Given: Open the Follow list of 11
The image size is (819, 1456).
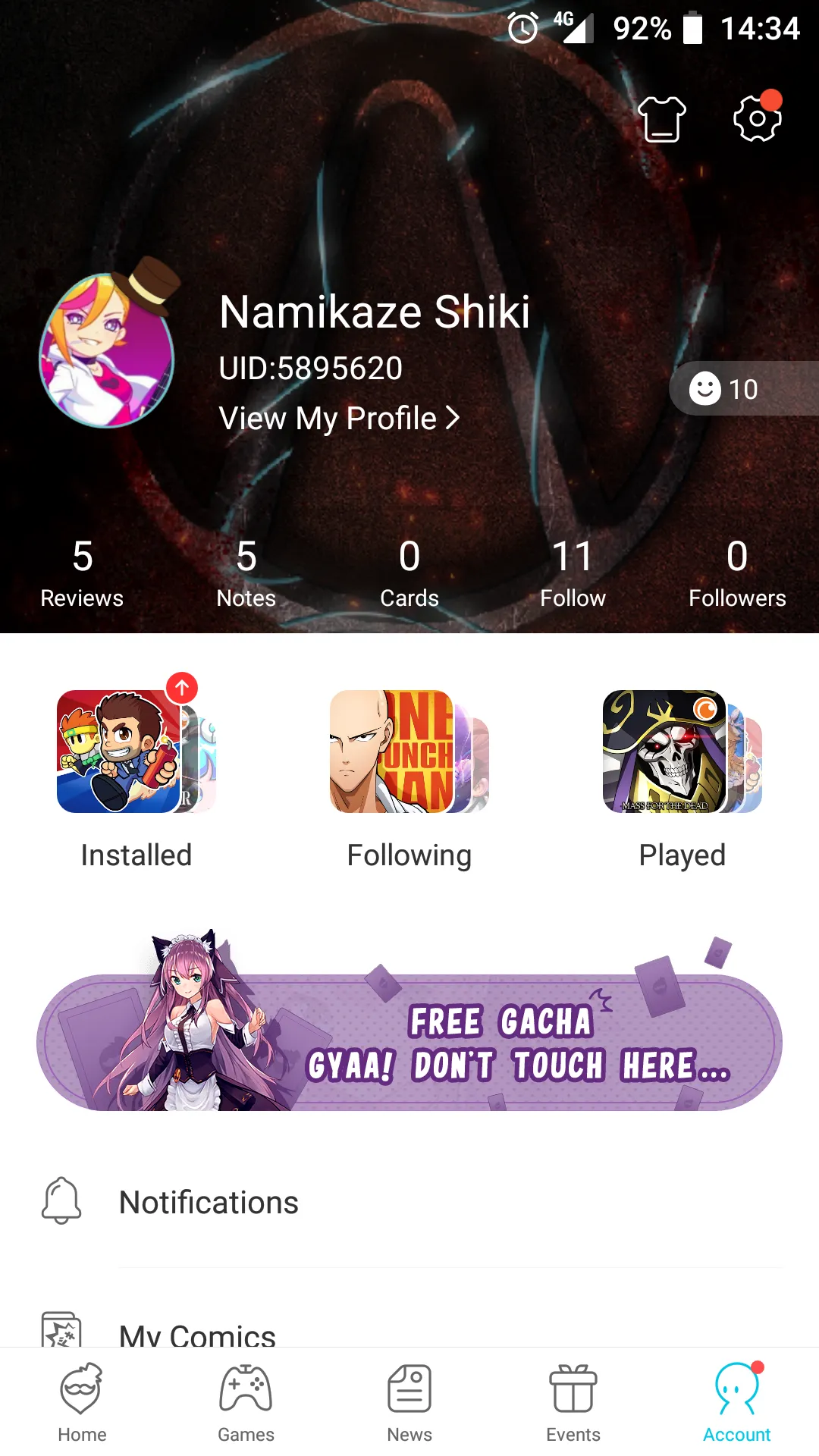Looking at the screenshot, I should [x=573, y=573].
